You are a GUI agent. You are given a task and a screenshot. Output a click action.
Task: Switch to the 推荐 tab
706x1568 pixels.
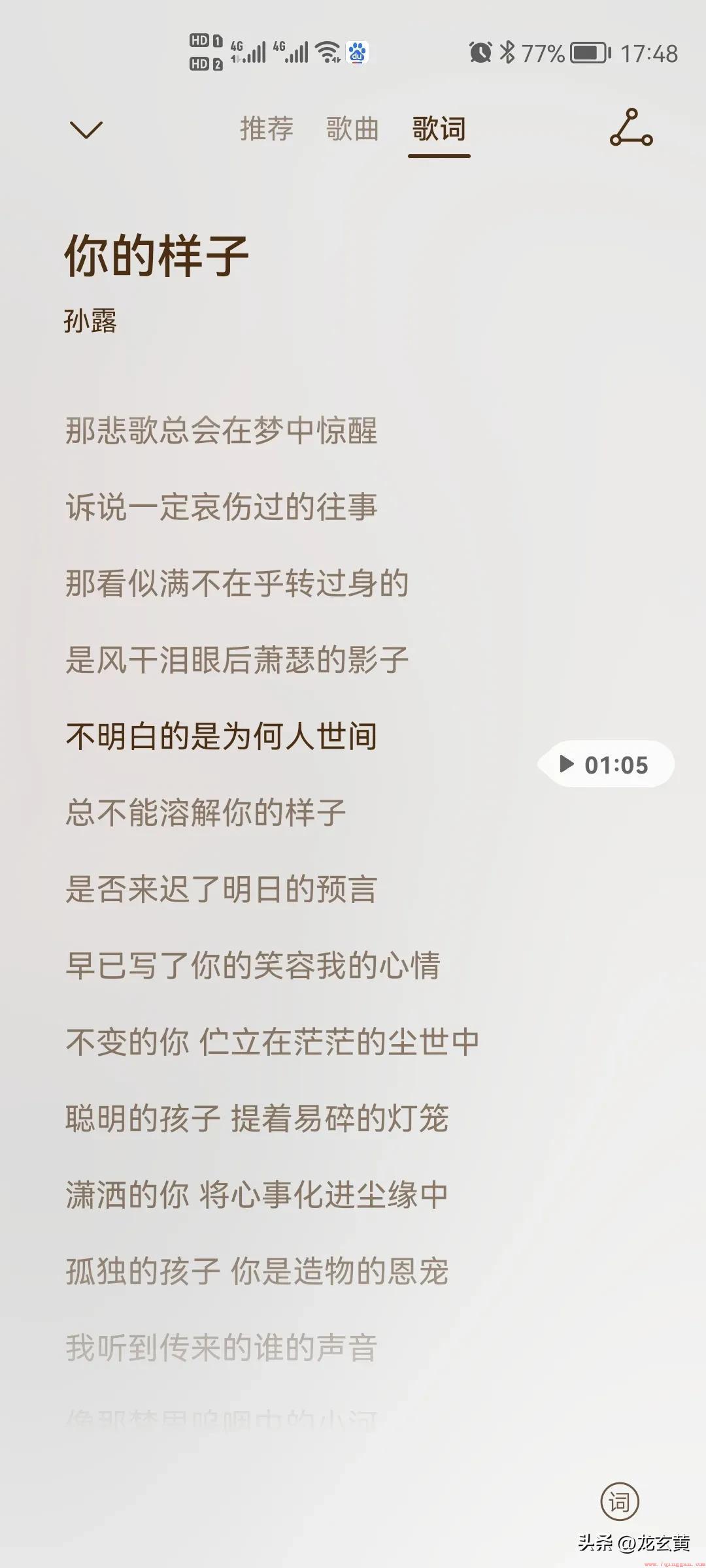click(x=267, y=129)
